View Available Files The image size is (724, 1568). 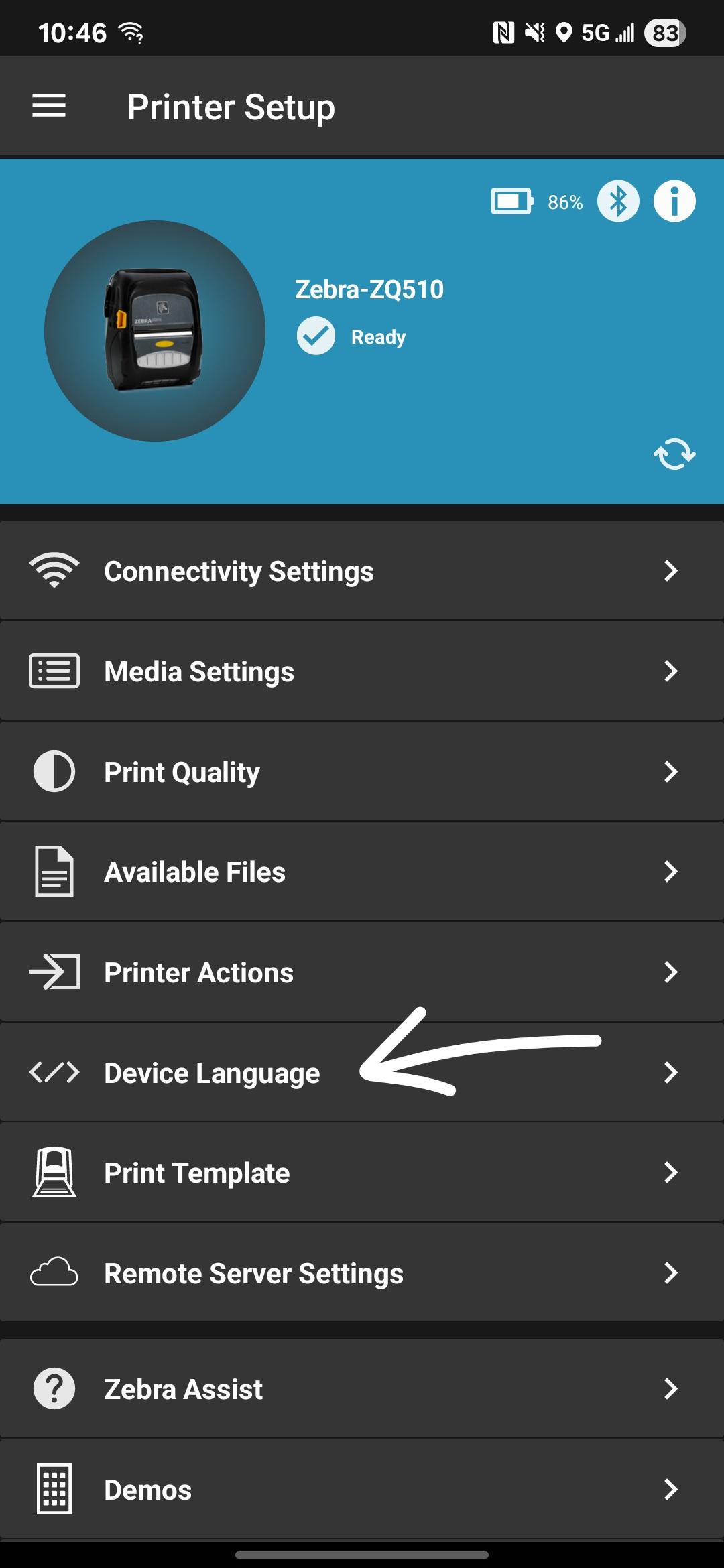362,872
